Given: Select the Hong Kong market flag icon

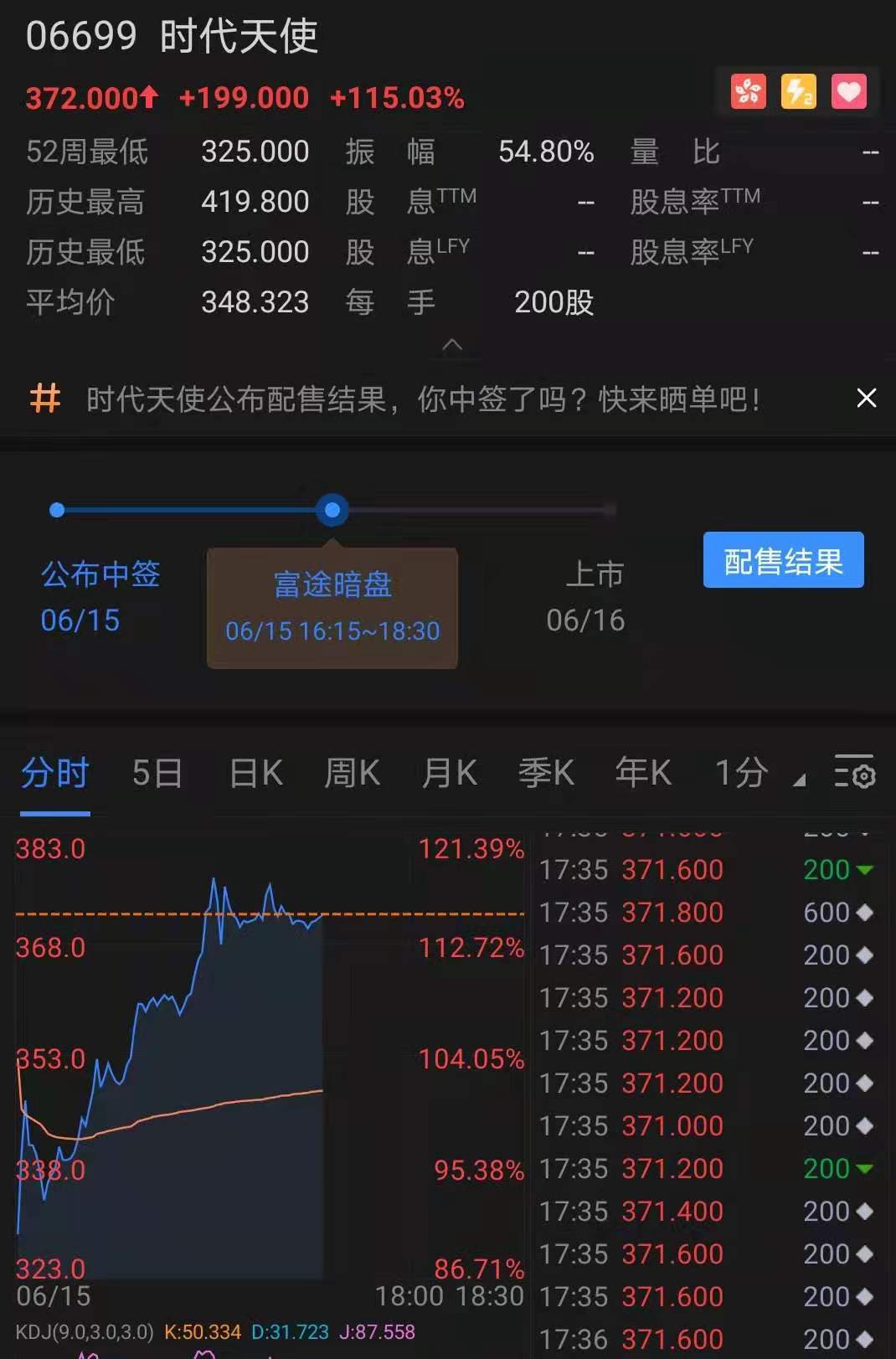Looking at the screenshot, I should tap(748, 91).
